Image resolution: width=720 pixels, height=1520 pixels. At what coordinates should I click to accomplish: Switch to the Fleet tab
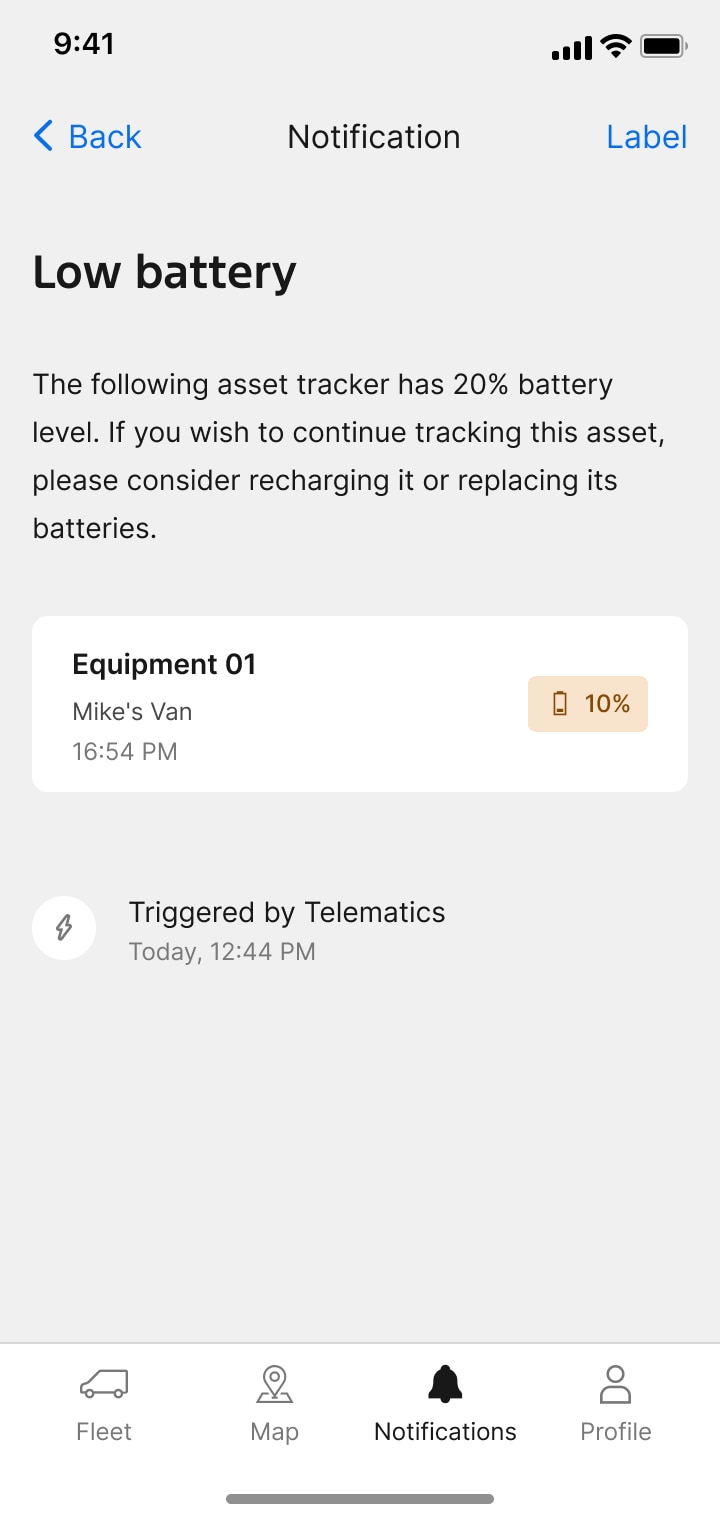(103, 1403)
